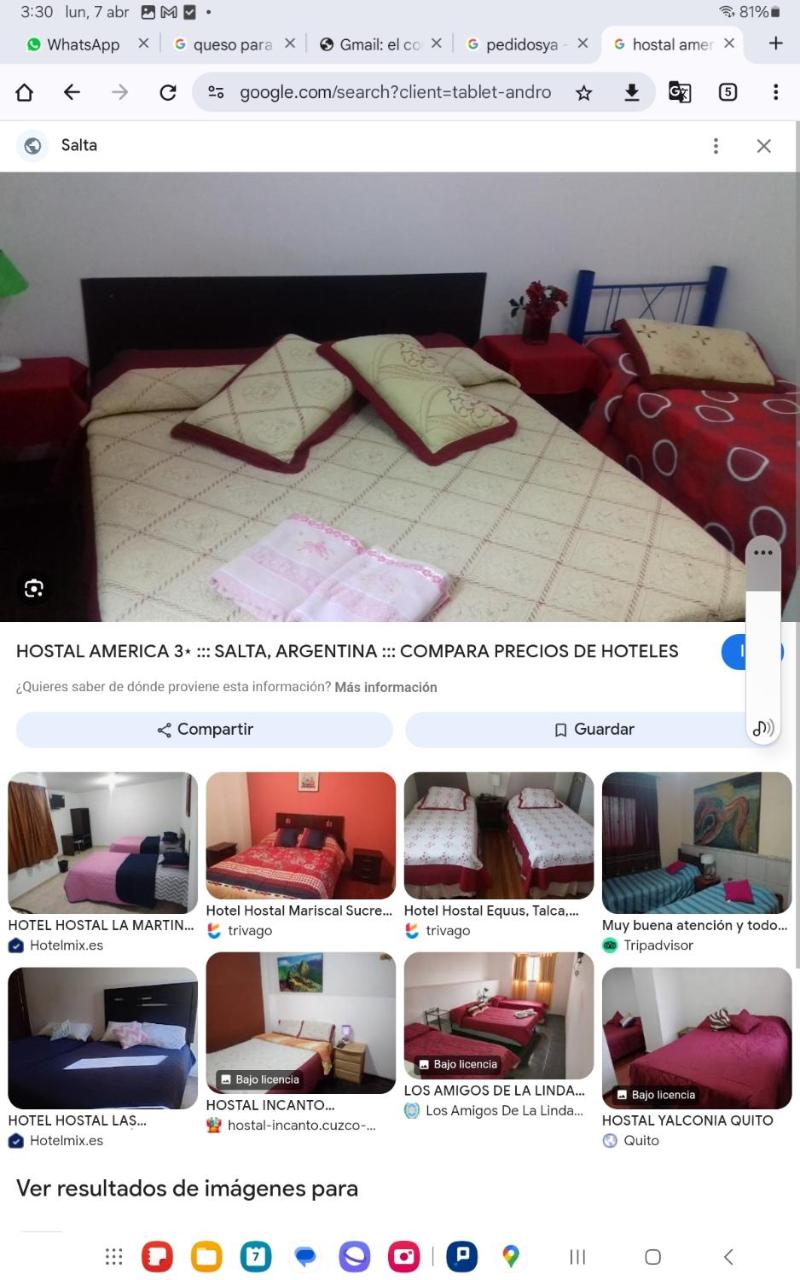Toggle the floating media sound control
Viewport: 800px width, 1280px height.
[763, 728]
